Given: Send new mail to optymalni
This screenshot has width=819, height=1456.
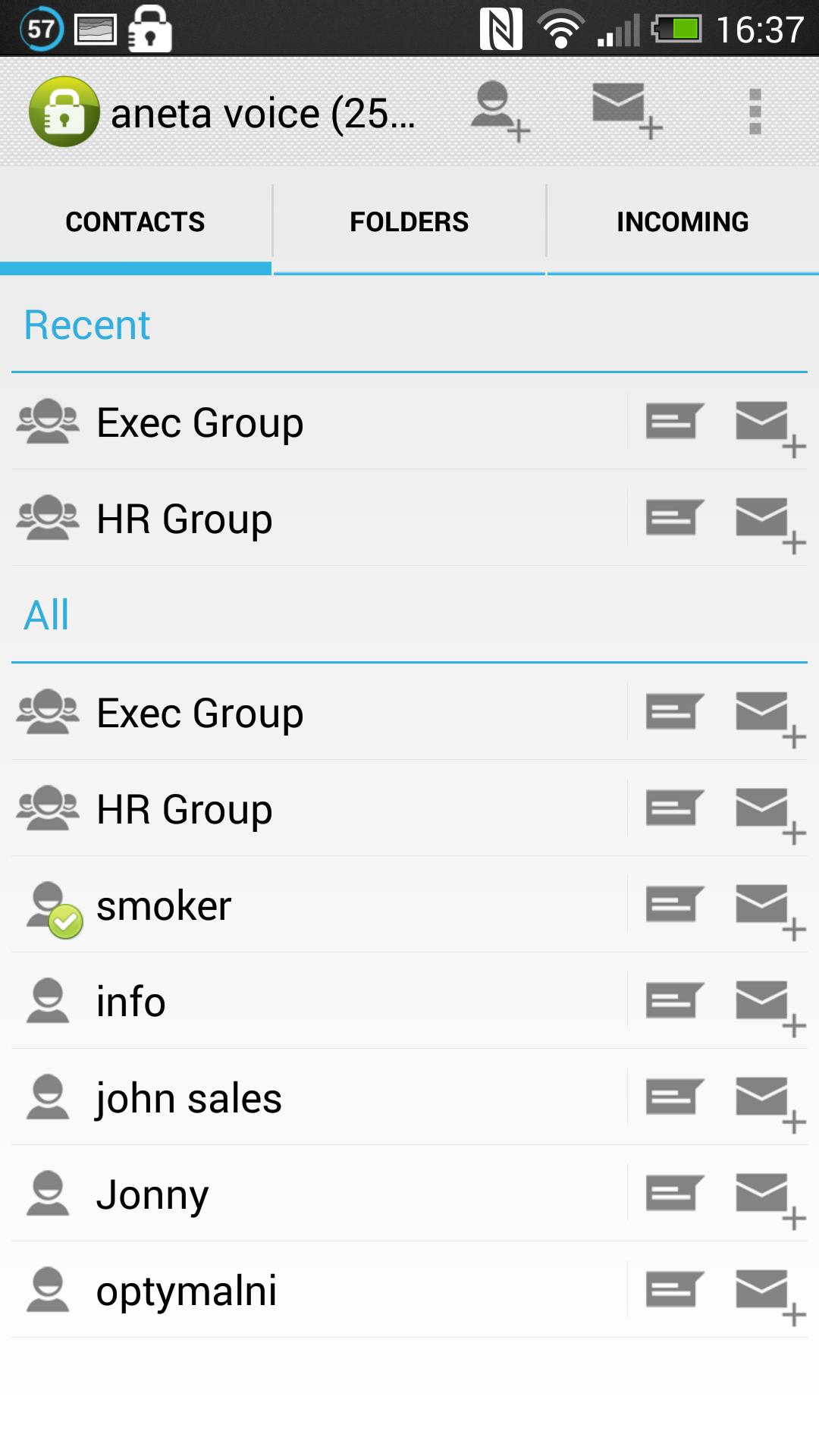Looking at the screenshot, I should [x=767, y=1292].
